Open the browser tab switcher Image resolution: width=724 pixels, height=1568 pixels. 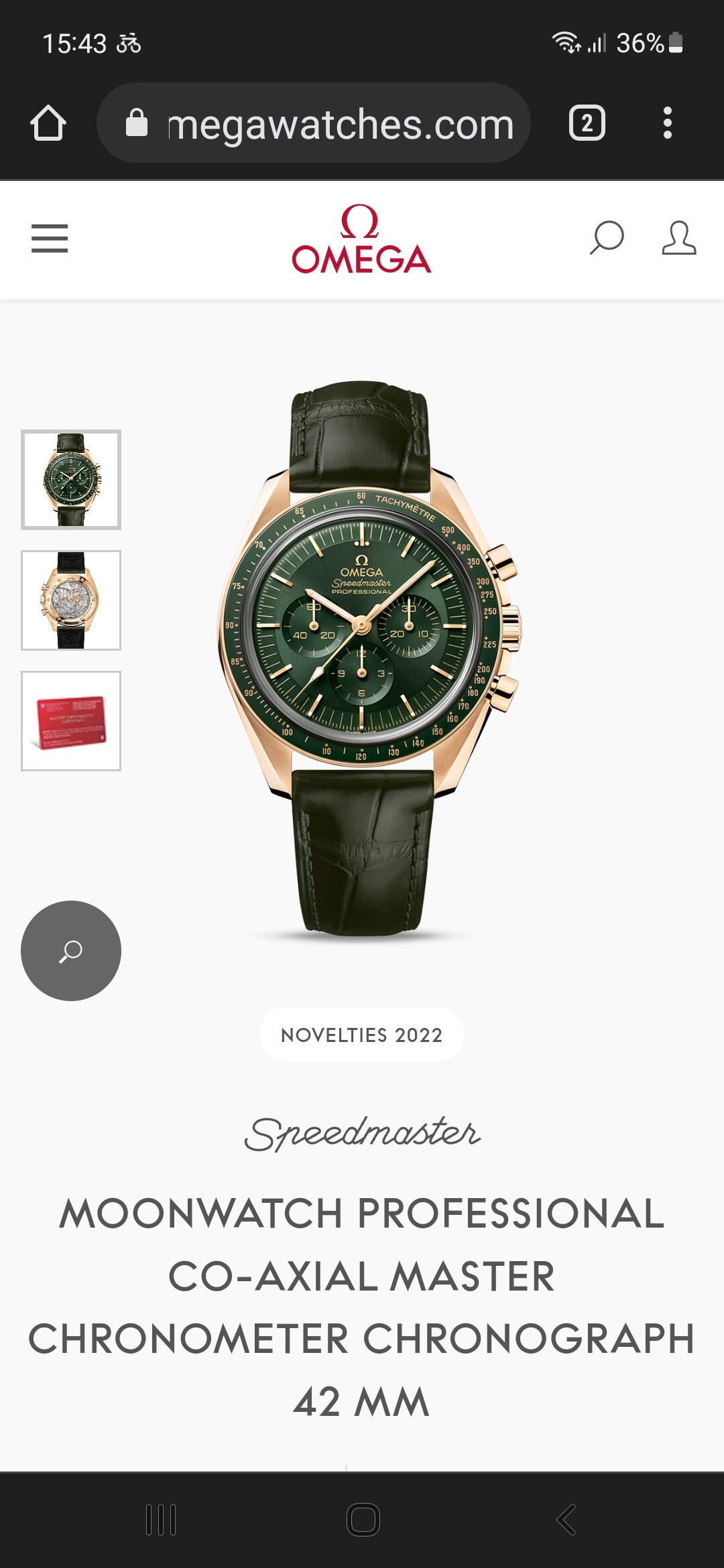(587, 123)
